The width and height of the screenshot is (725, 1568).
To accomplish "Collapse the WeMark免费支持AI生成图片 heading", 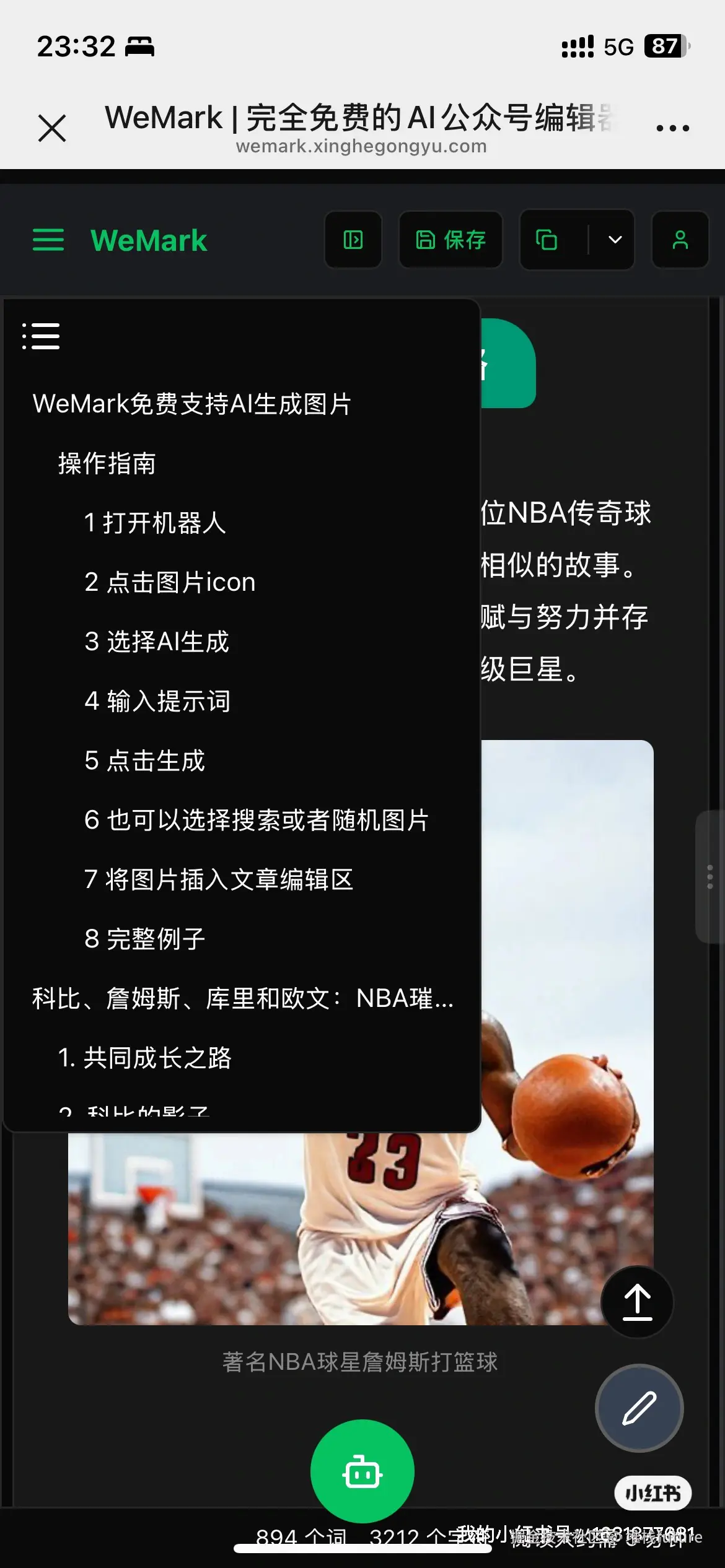I will [191, 404].
